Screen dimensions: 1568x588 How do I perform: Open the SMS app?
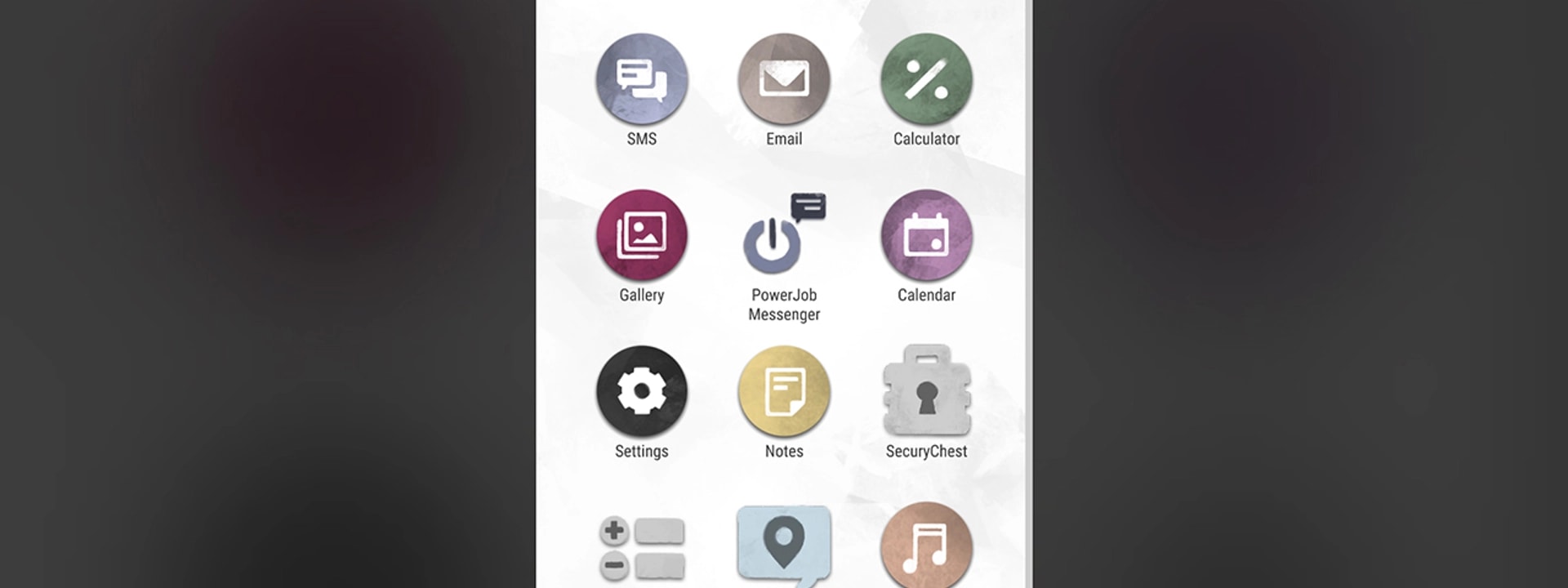[x=641, y=80]
